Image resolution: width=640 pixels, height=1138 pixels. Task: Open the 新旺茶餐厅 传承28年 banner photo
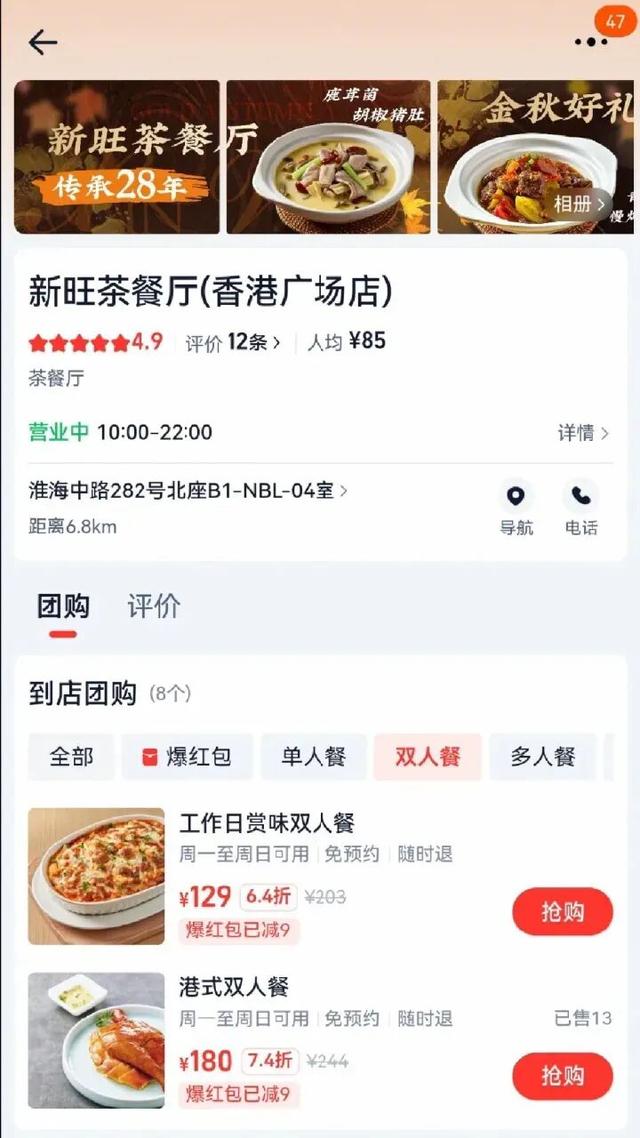click(x=117, y=157)
